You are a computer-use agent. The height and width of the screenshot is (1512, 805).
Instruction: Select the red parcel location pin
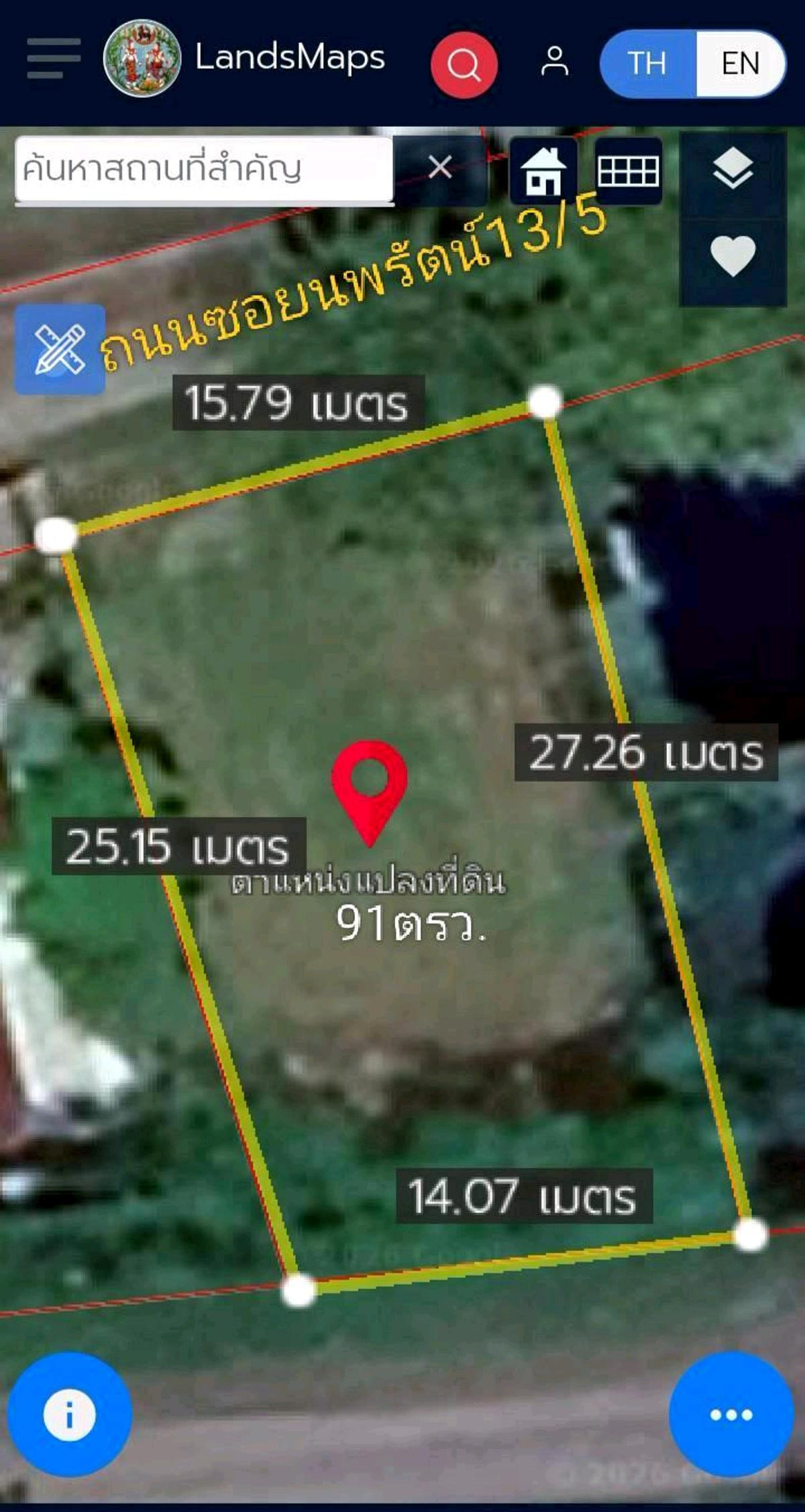tap(369, 786)
